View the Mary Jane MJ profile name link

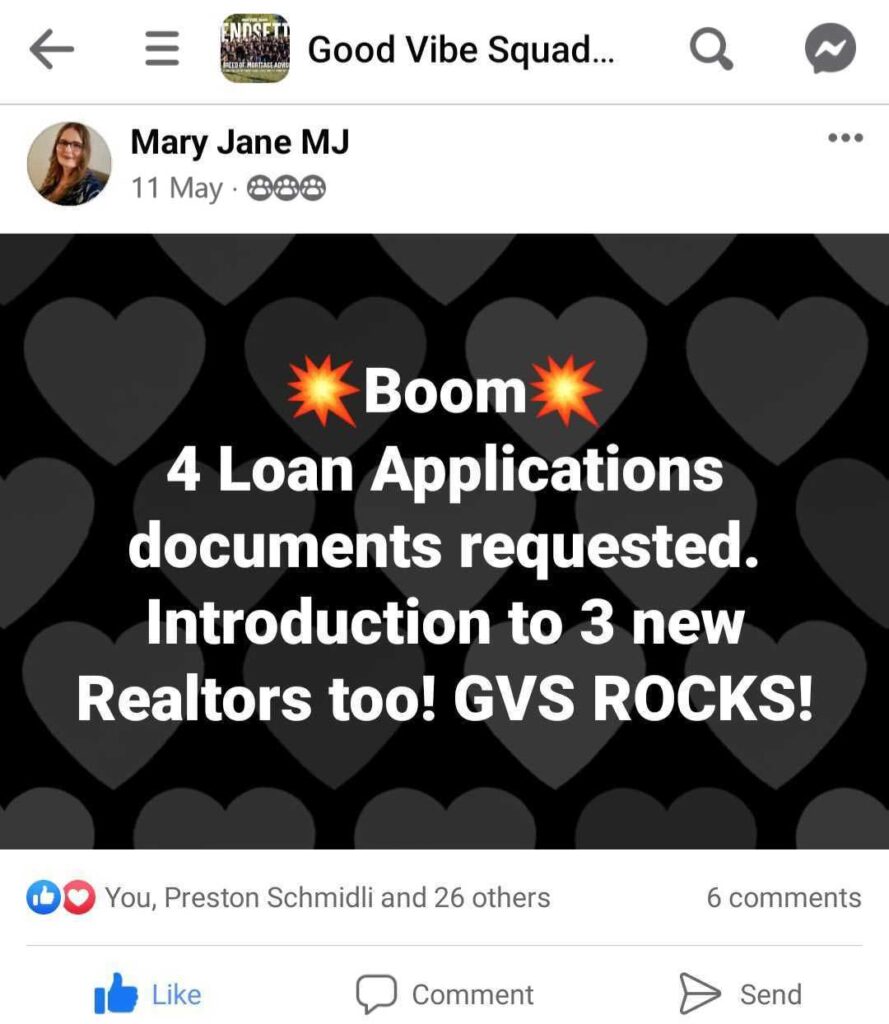coord(240,143)
